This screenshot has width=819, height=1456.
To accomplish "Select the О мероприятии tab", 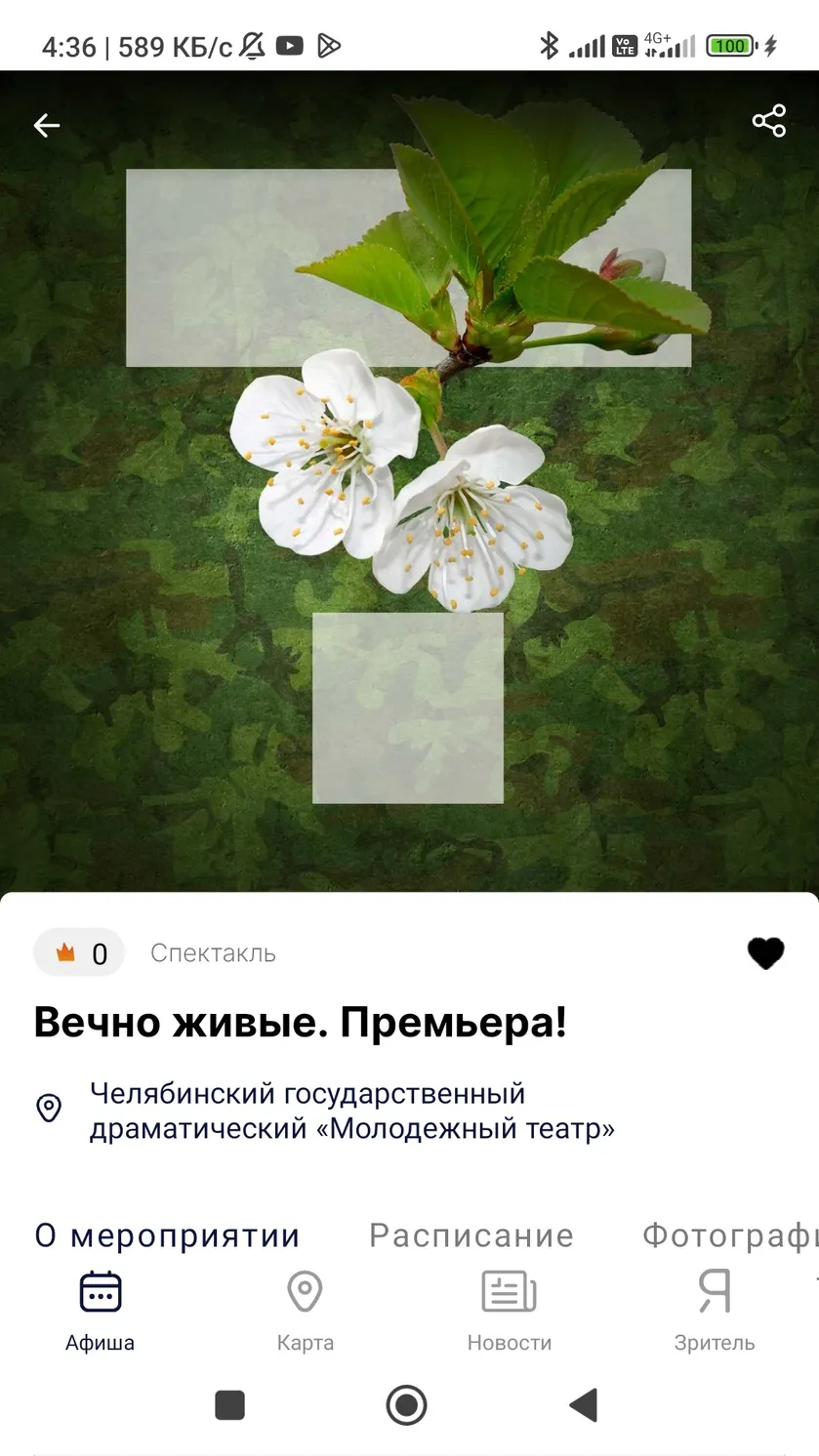I will (x=167, y=1235).
